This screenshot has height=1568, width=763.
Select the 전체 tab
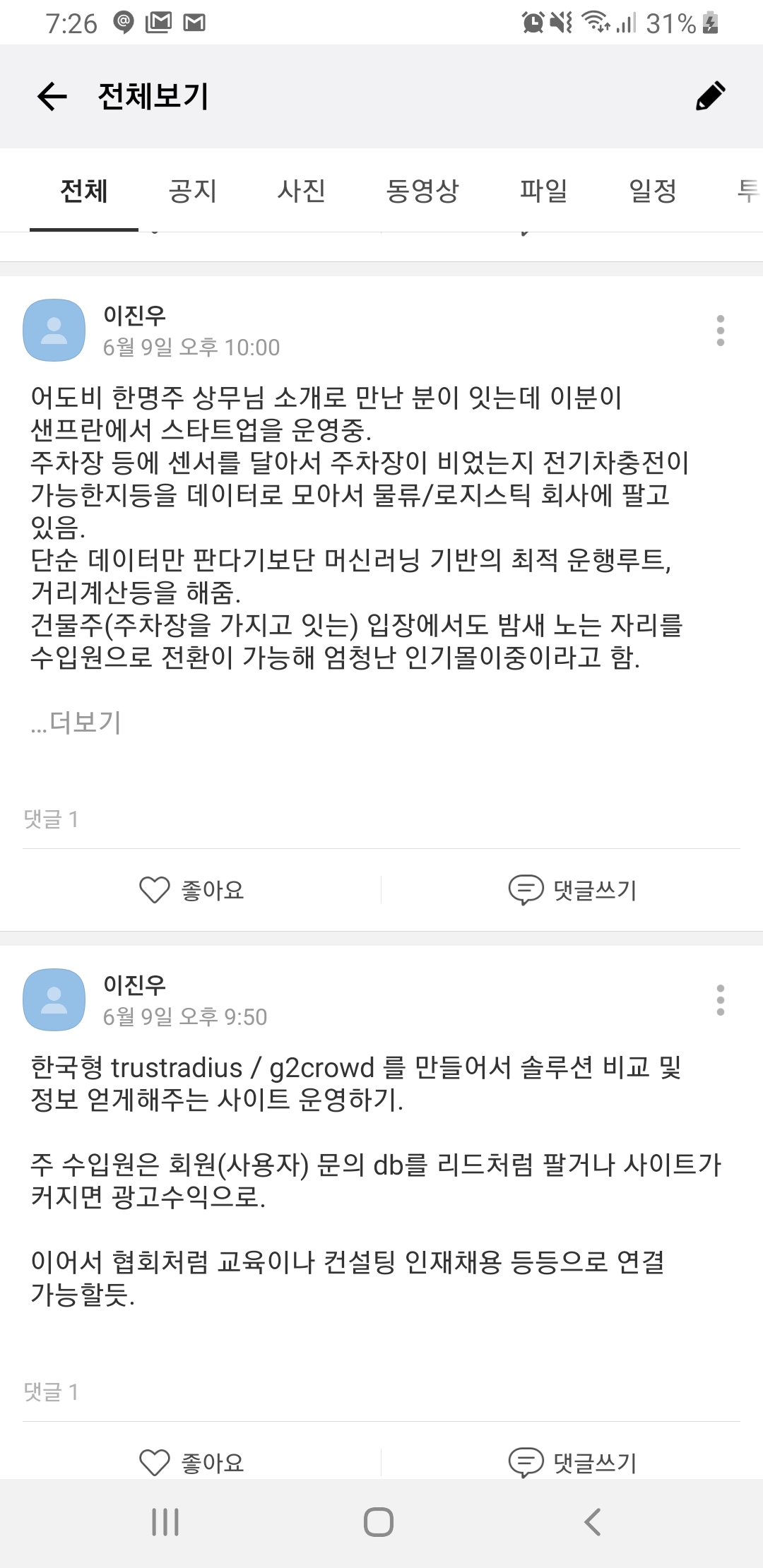click(x=84, y=191)
